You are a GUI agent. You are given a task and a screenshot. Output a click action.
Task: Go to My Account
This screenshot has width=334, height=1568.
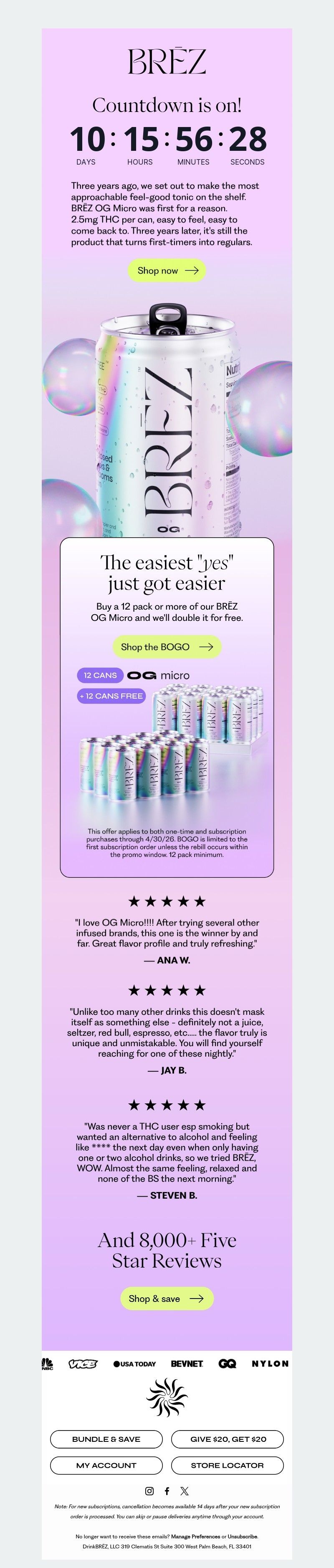pyautogui.click(x=106, y=1465)
